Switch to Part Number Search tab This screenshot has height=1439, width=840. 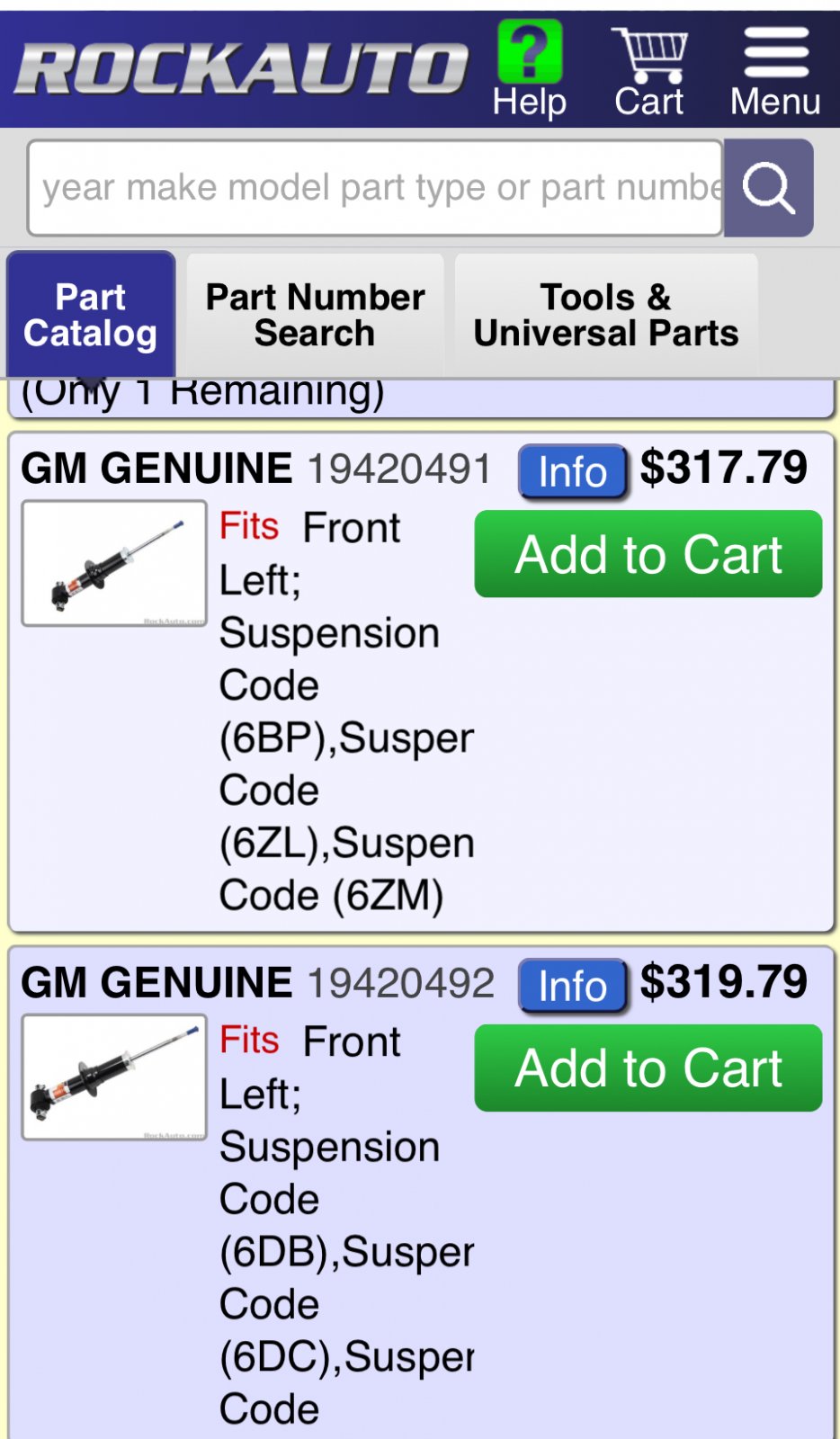point(315,315)
